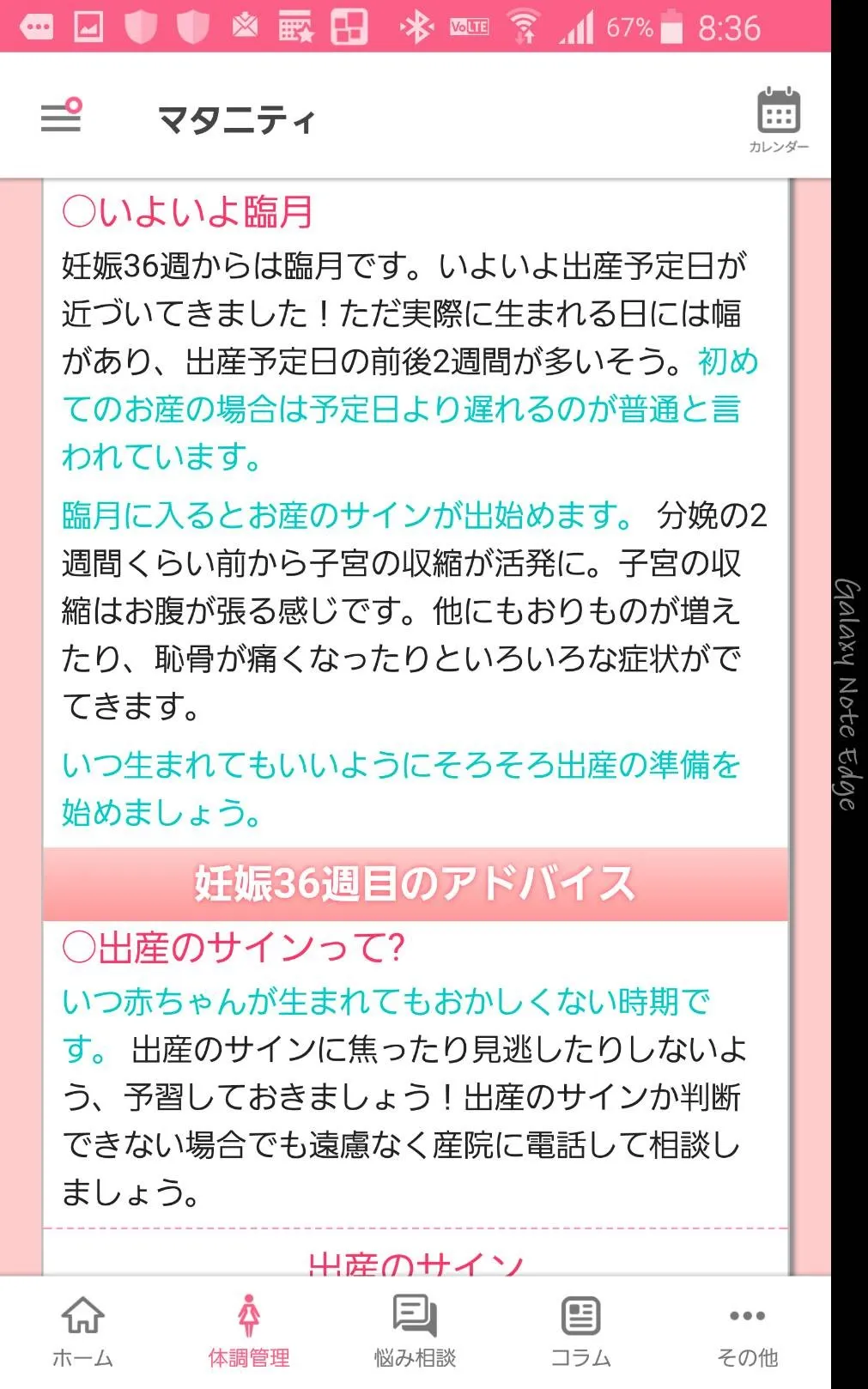
Task: Select the 体調管理 tab
Action: [x=249, y=1331]
